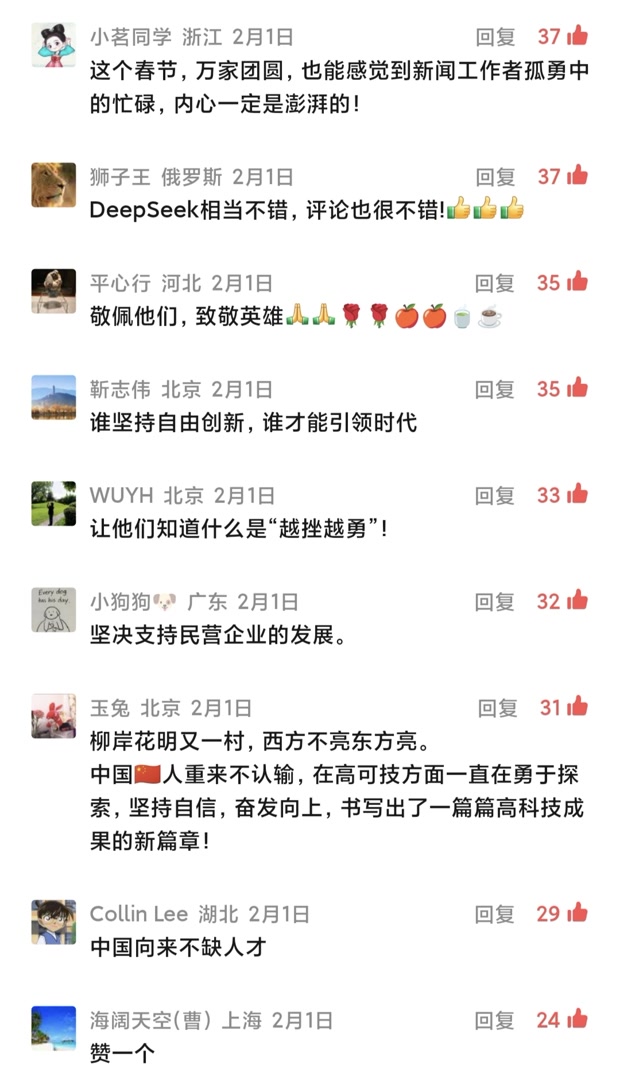The height and width of the screenshot is (1080, 620).
Task: Reply to 小茗同学's comment
Action: (x=495, y=37)
